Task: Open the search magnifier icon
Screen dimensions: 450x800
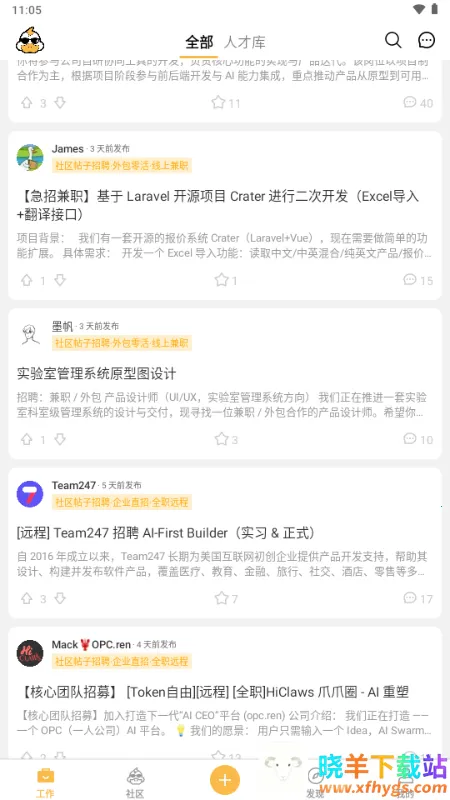Action: pos(393,40)
